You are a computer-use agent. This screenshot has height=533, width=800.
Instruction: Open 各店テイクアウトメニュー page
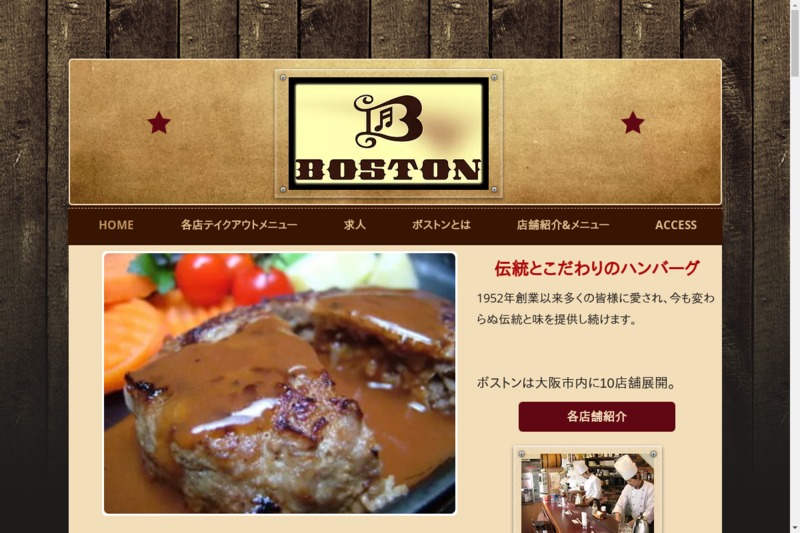(239, 225)
